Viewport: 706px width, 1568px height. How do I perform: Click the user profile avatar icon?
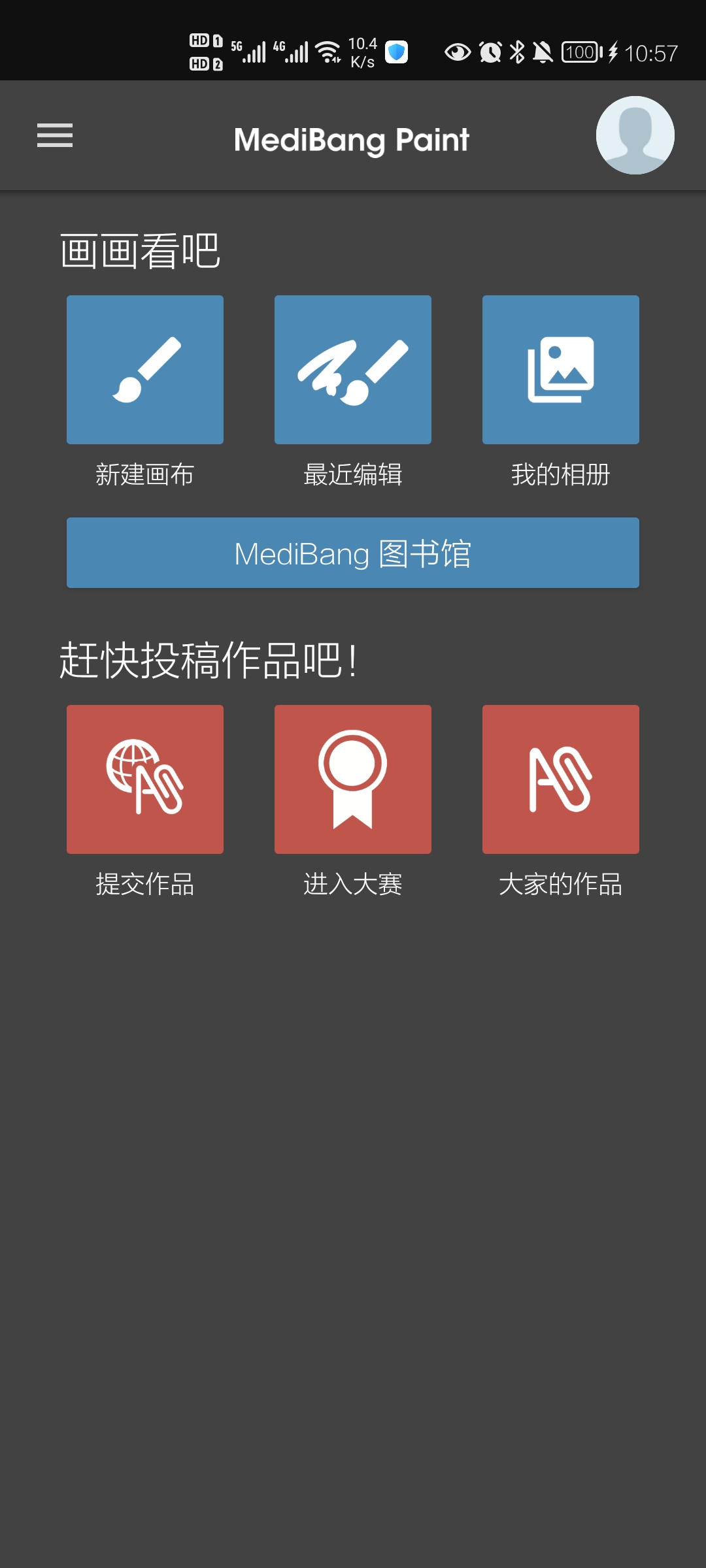pos(635,135)
